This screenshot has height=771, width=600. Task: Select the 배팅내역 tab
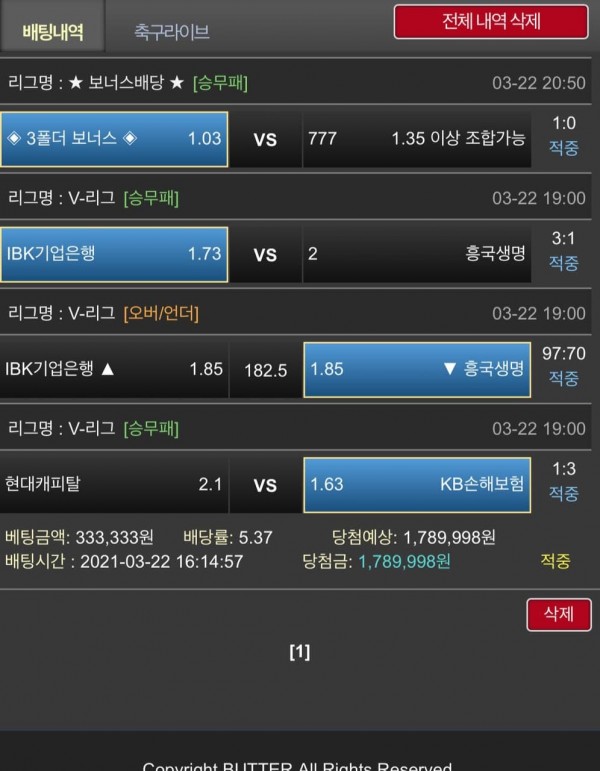[x=52, y=32]
